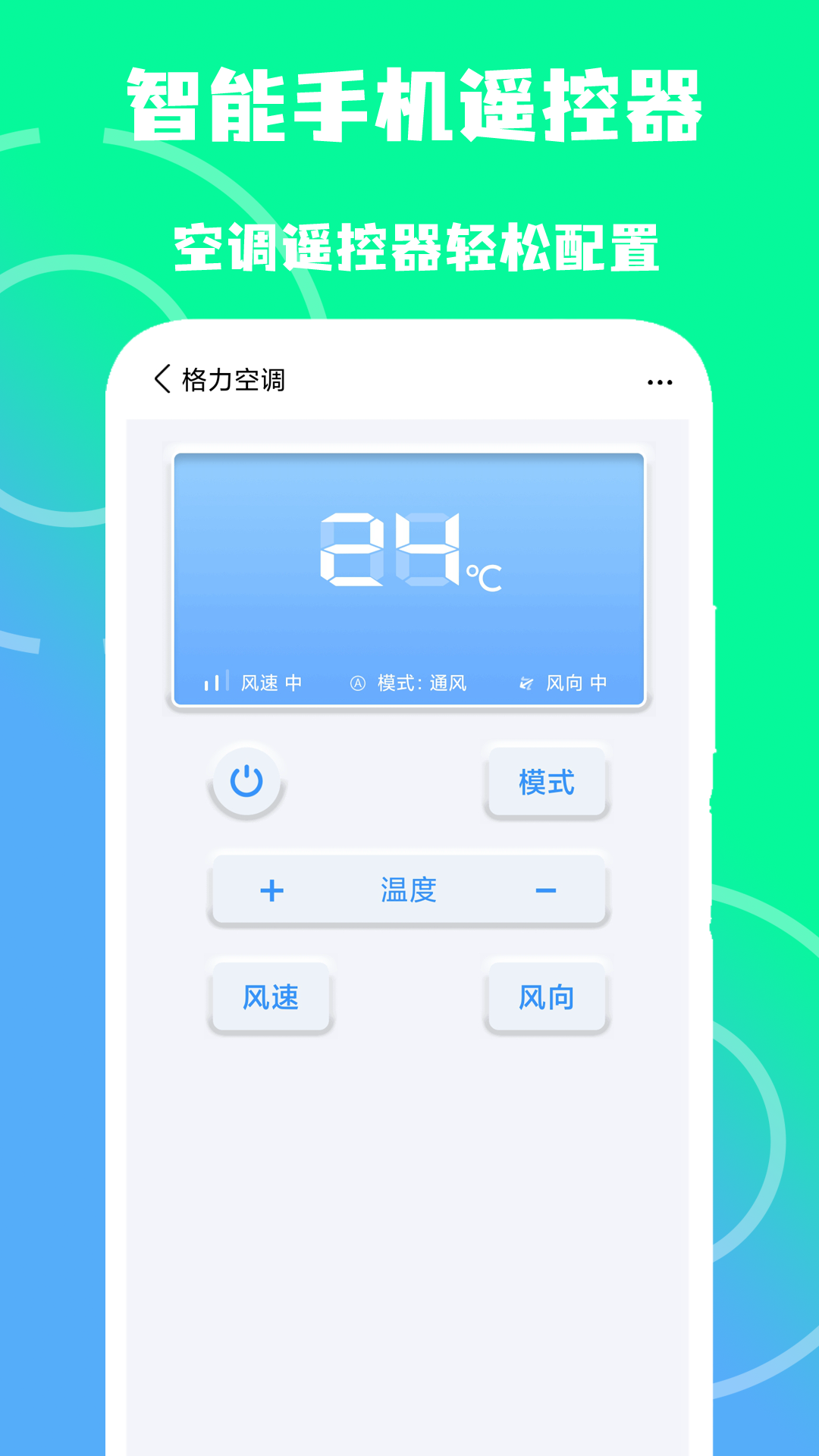Toggle 通风 mode via the 模式 button
The height and width of the screenshot is (1456, 819).
pos(548,783)
